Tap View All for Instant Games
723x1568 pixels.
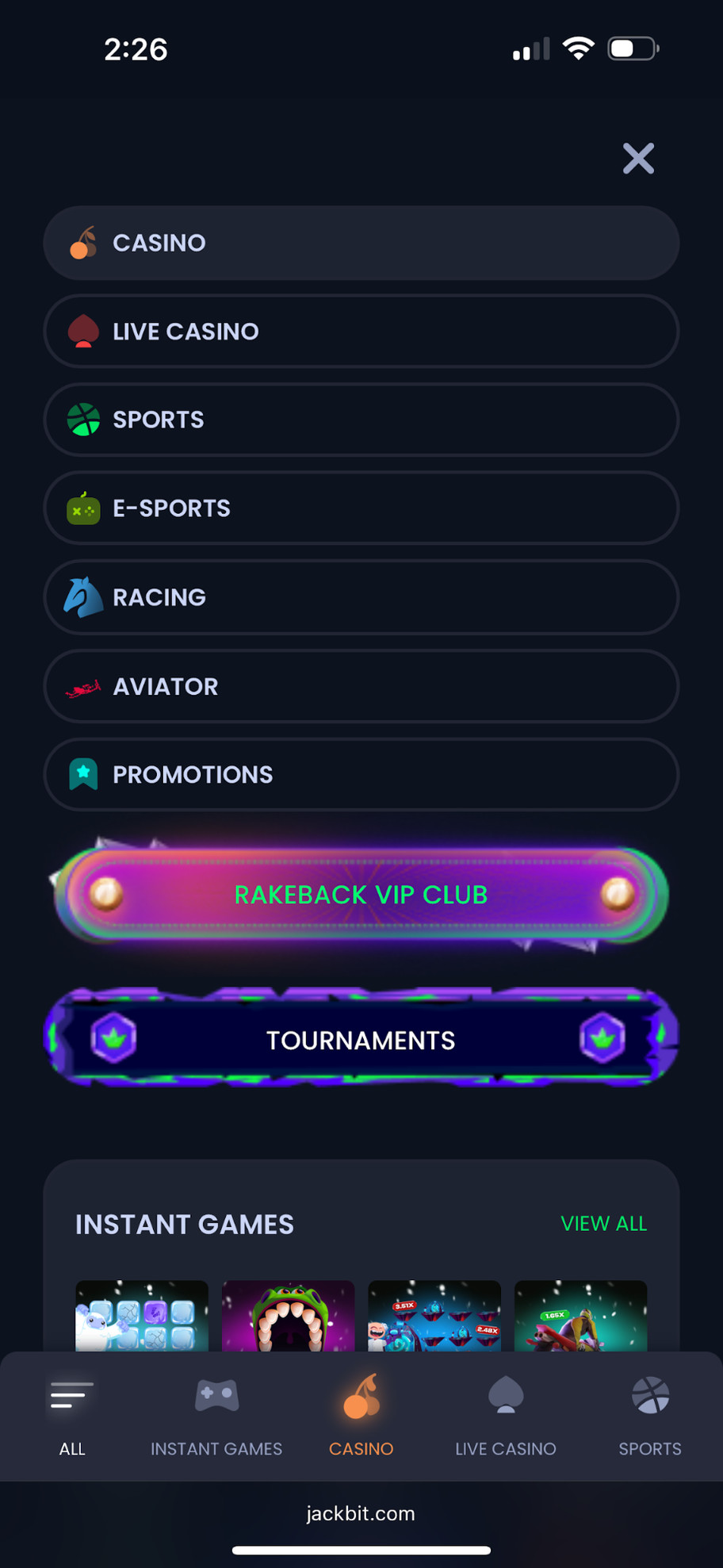click(x=603, y=1224)
